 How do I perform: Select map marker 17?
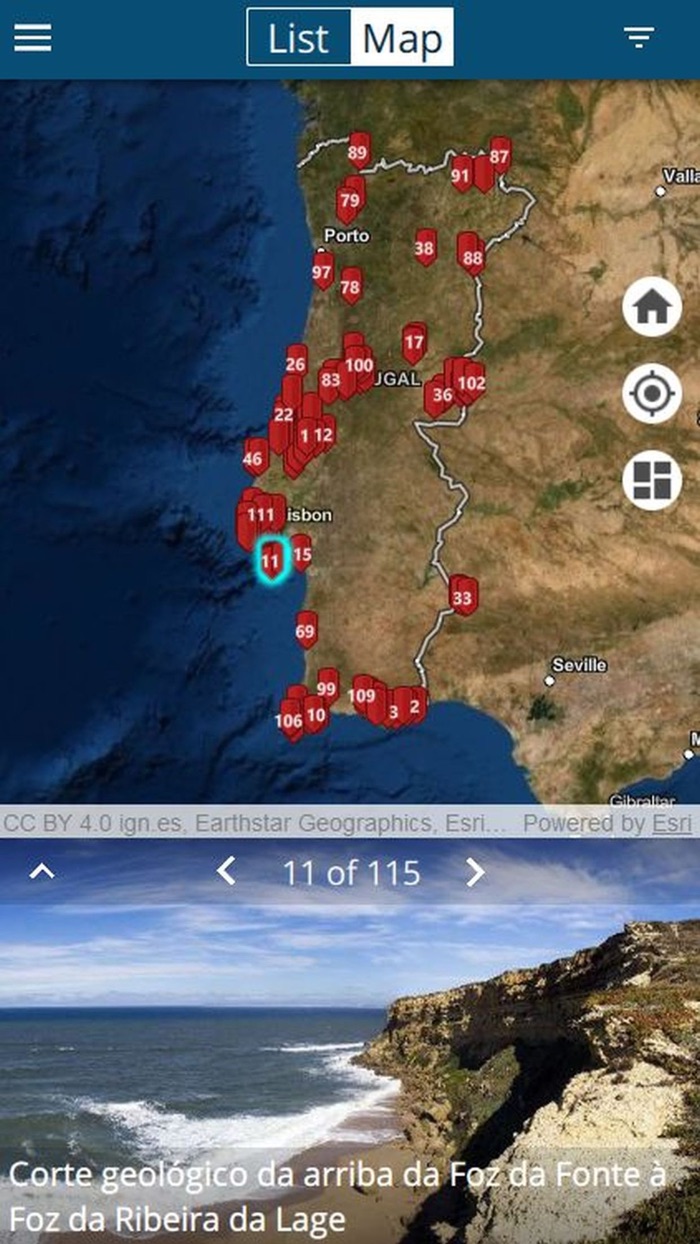pos(414,342)
